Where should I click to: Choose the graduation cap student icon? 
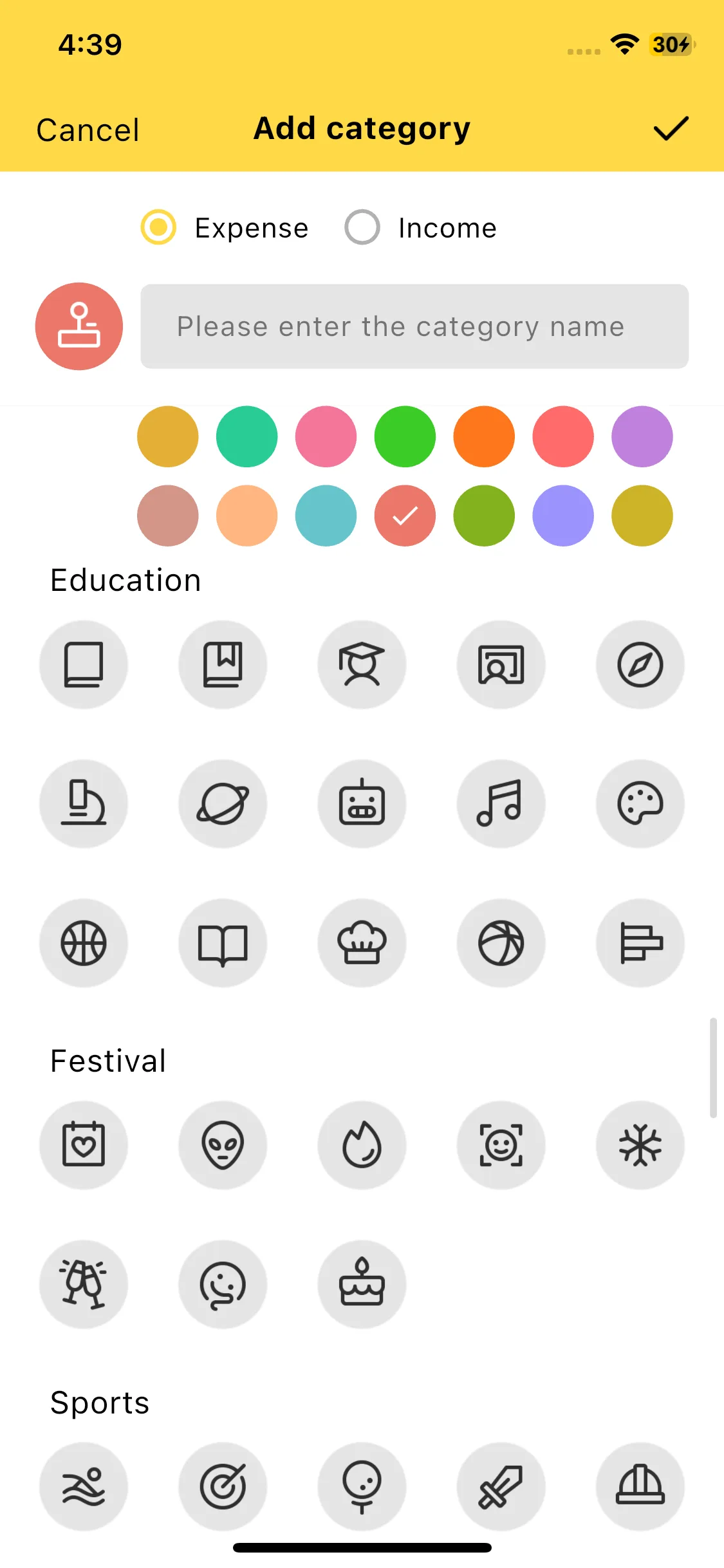[362, 664]
